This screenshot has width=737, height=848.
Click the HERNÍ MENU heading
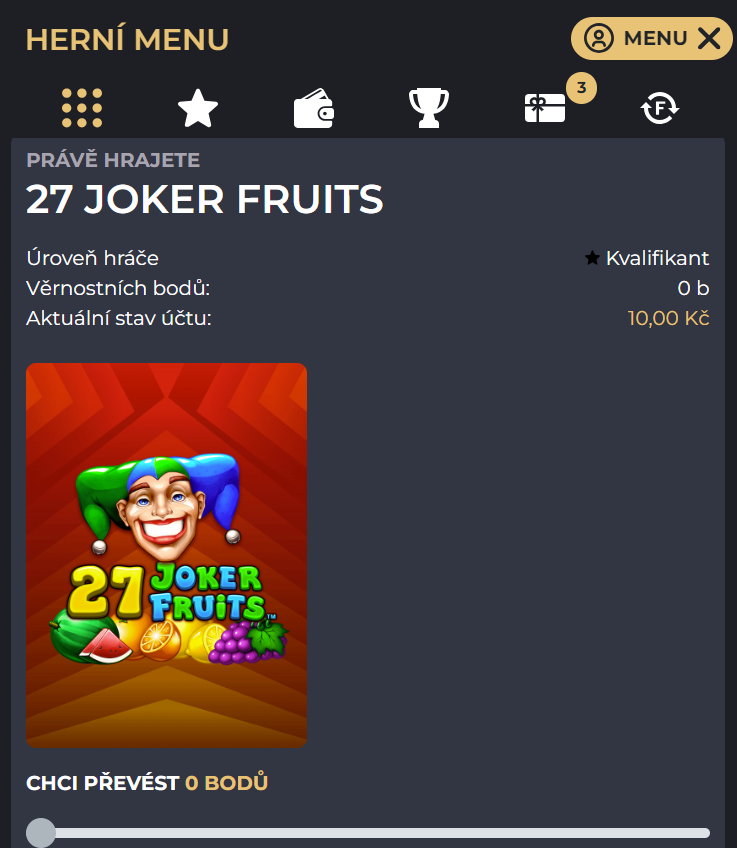(x=127, y=41)
